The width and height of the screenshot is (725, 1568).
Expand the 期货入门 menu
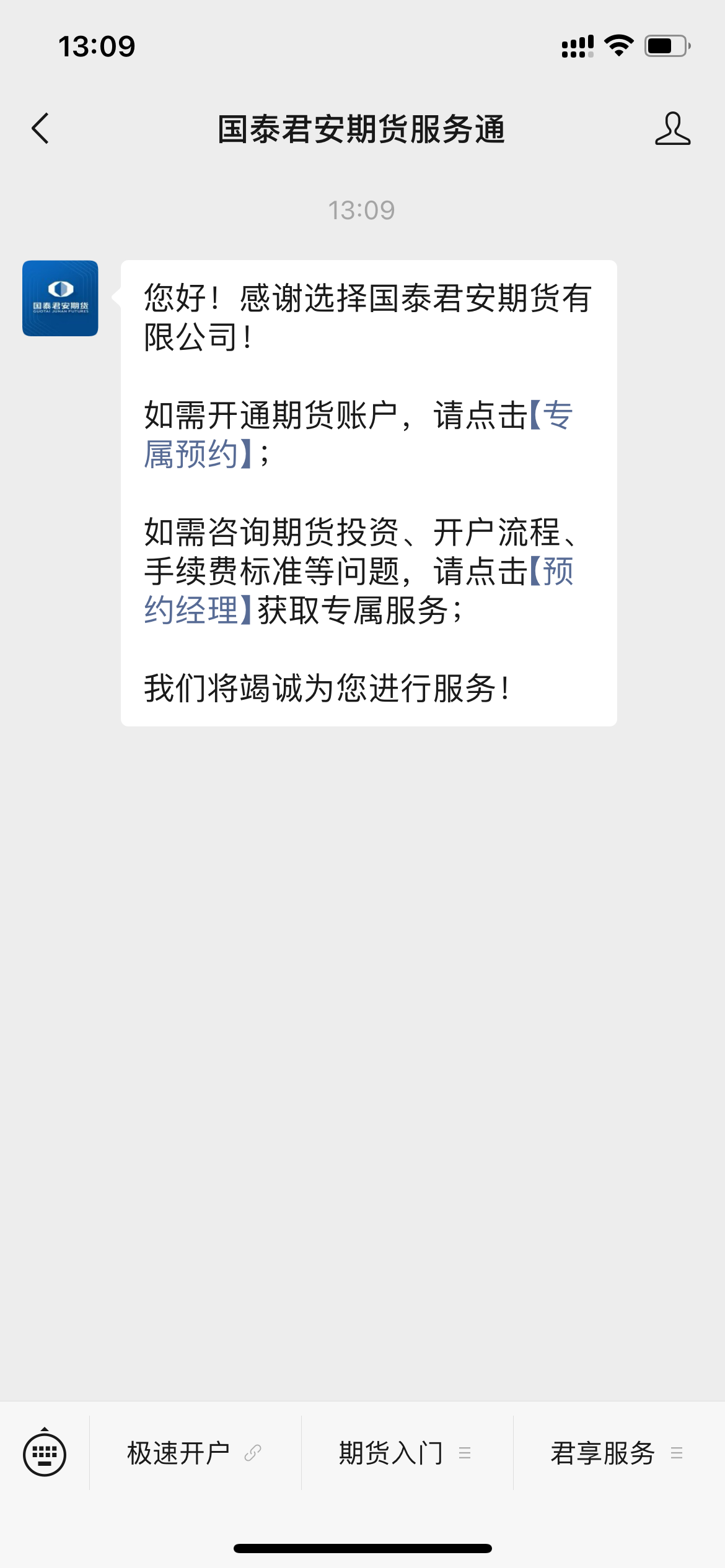(407, 1453)
